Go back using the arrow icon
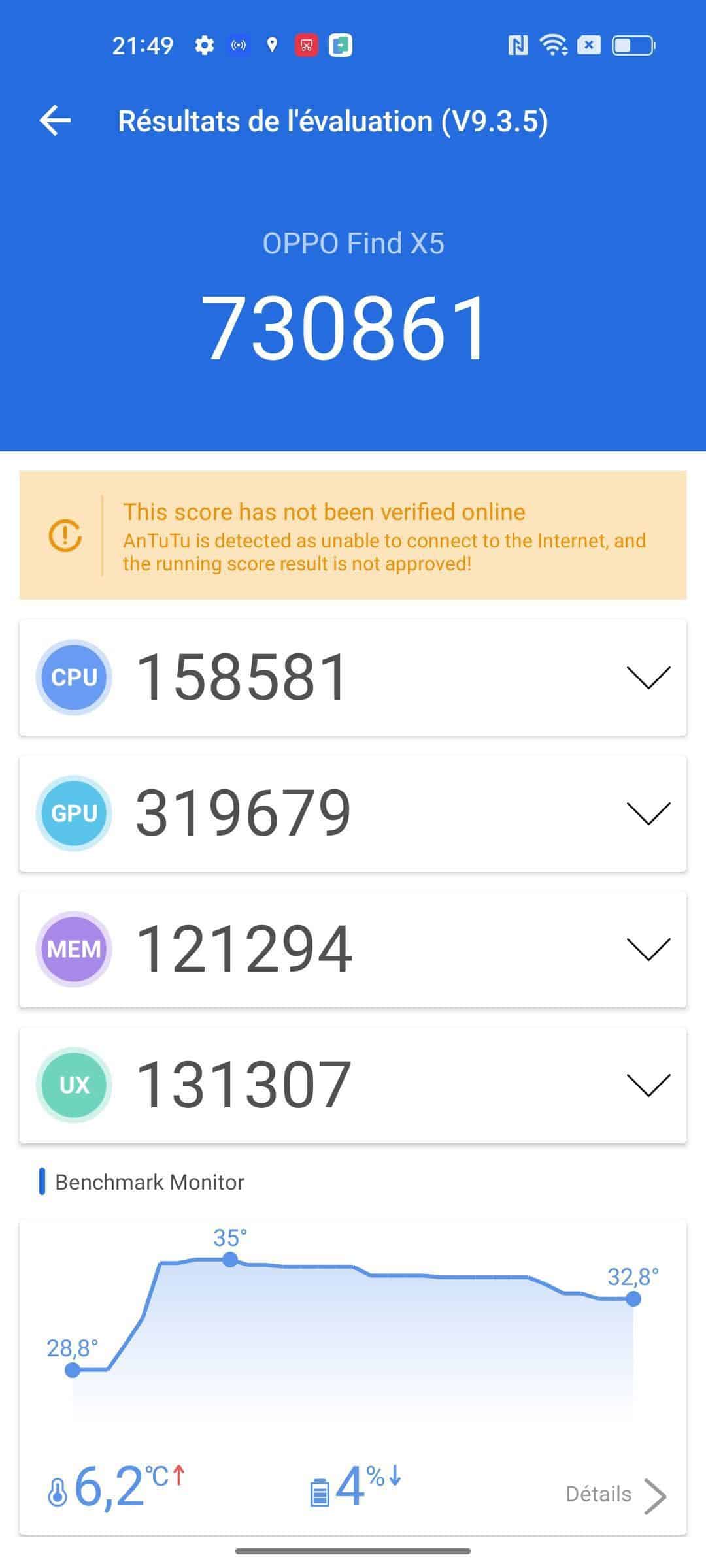This screenshot has height=1568, width=706. pyautogui.click(x=55, y=121)
